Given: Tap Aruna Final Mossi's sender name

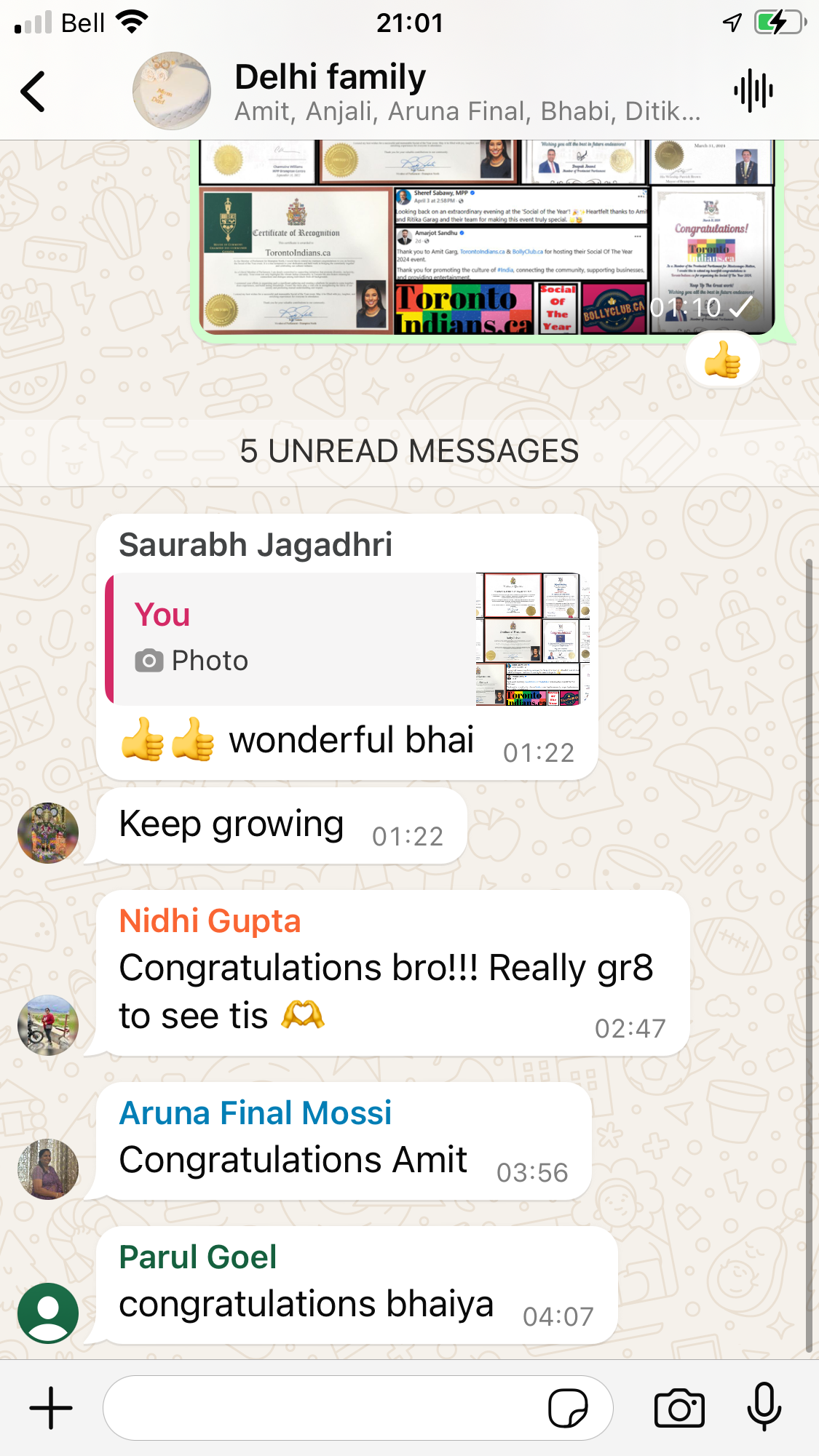Looking at the screenshot, I should pos(255,1113).
